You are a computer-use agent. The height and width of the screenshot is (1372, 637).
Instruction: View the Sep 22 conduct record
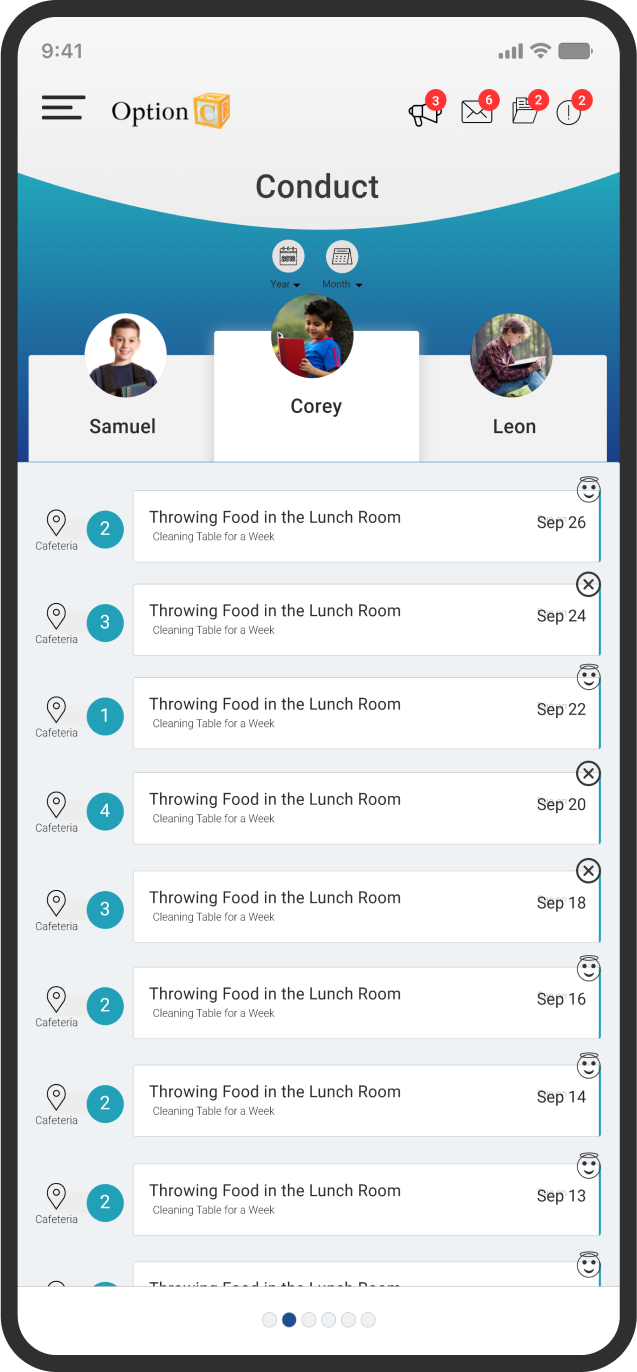point(367,713)
